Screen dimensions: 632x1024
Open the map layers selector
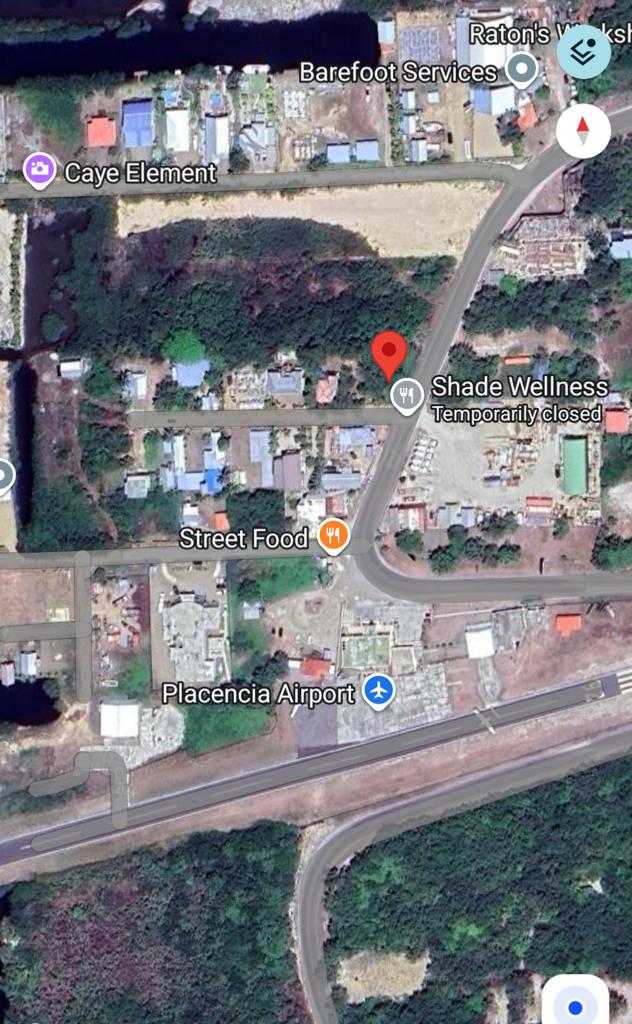coord(583,52)
